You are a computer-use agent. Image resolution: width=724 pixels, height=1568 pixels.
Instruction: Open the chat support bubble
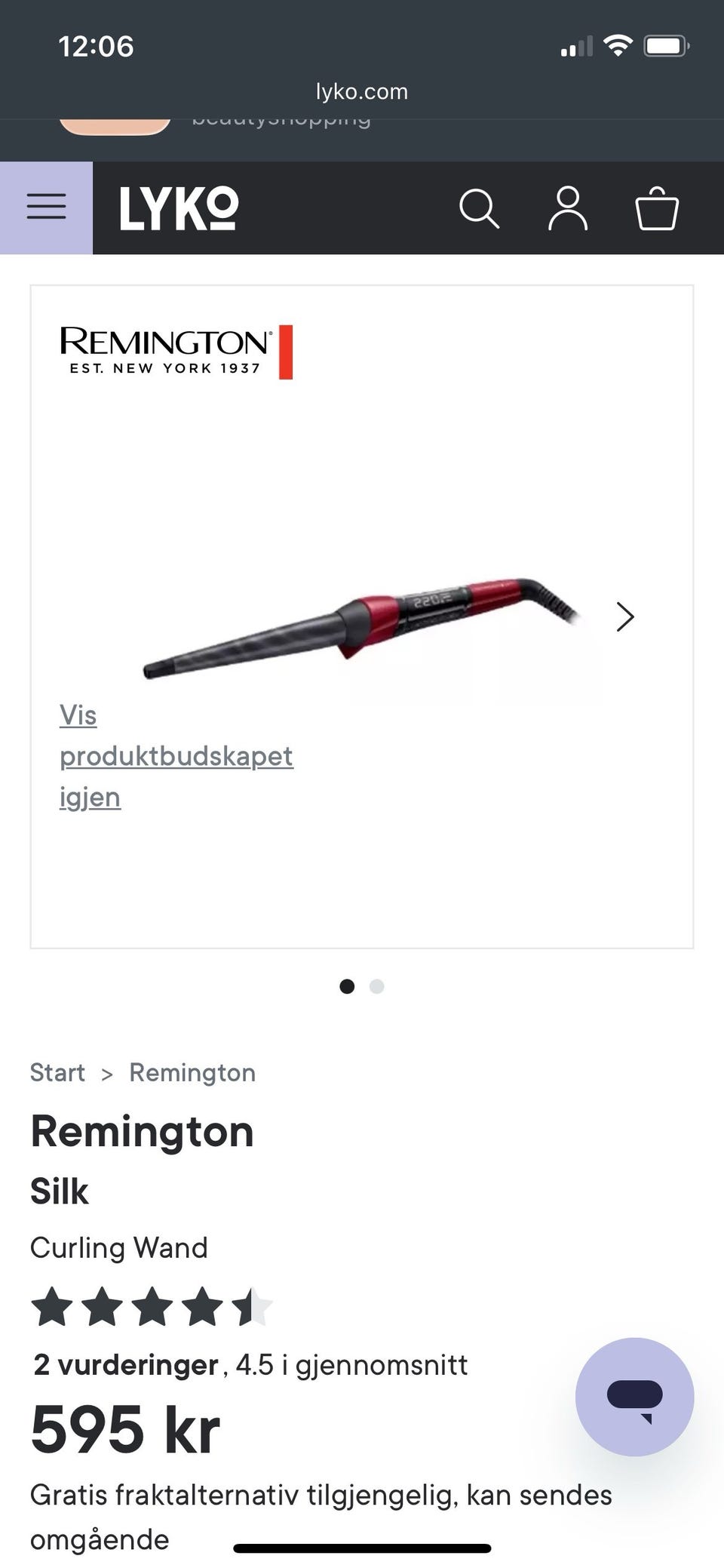[x=634, y=1397]
